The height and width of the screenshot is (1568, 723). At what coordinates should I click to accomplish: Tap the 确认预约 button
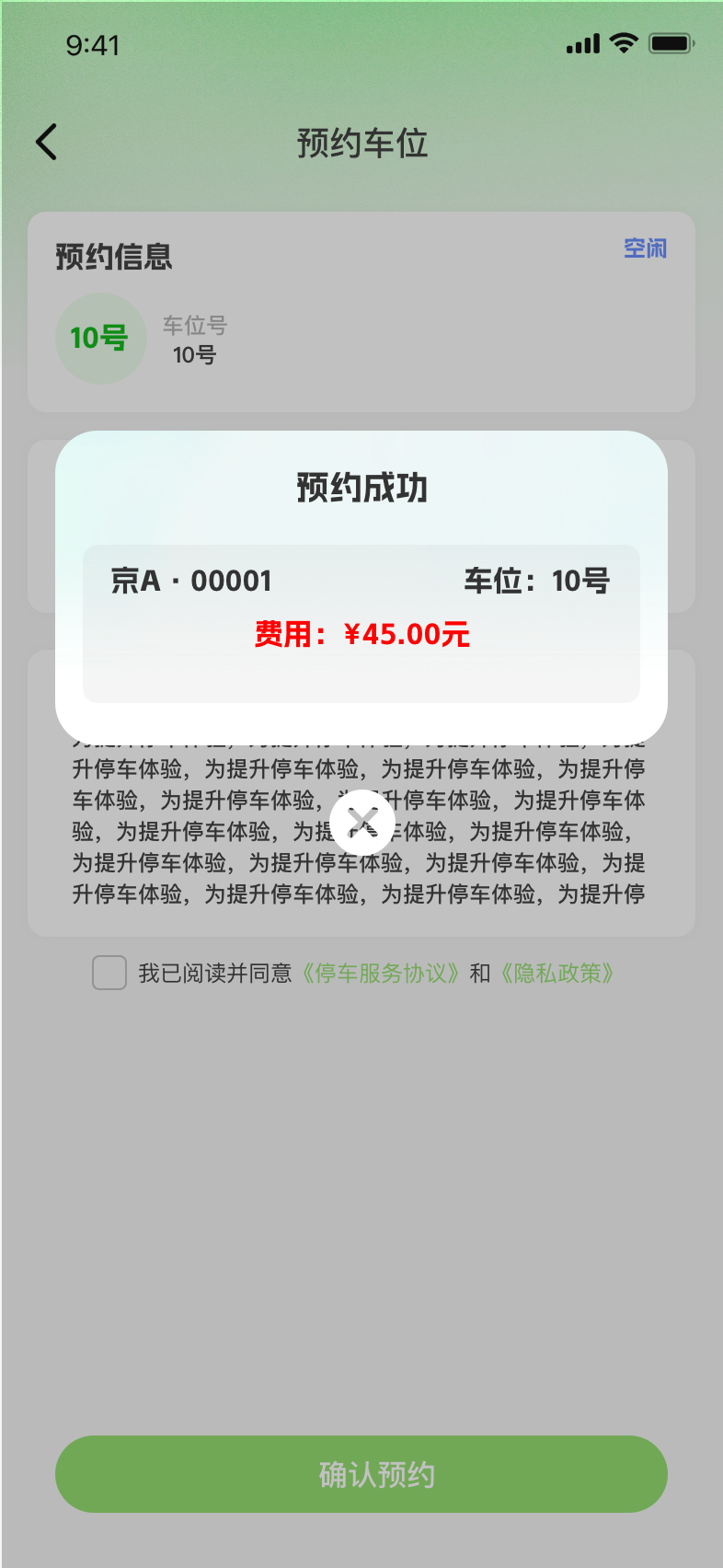[x=361, y=1474]
